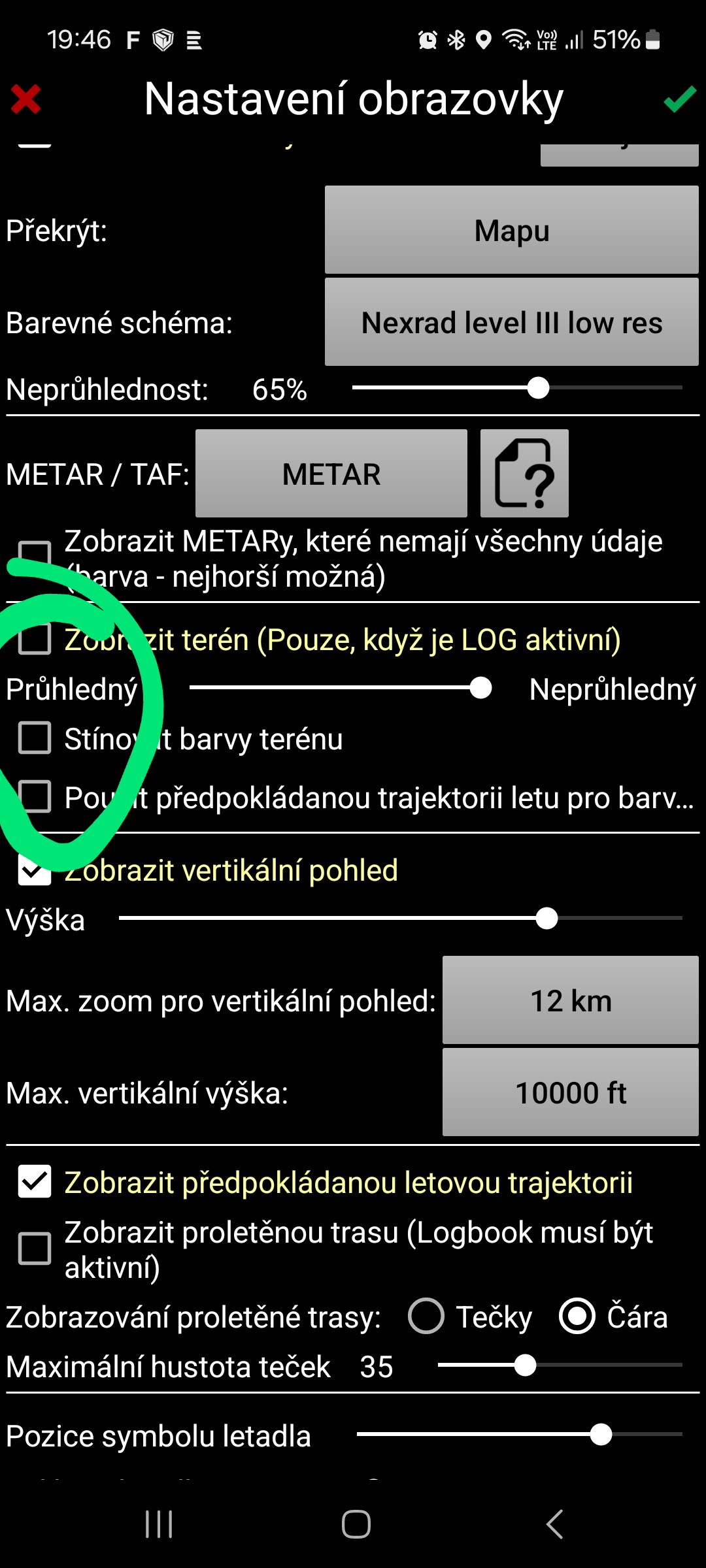Enable Zobrazit proletěnou trasu checkbox

(35, 1249)
